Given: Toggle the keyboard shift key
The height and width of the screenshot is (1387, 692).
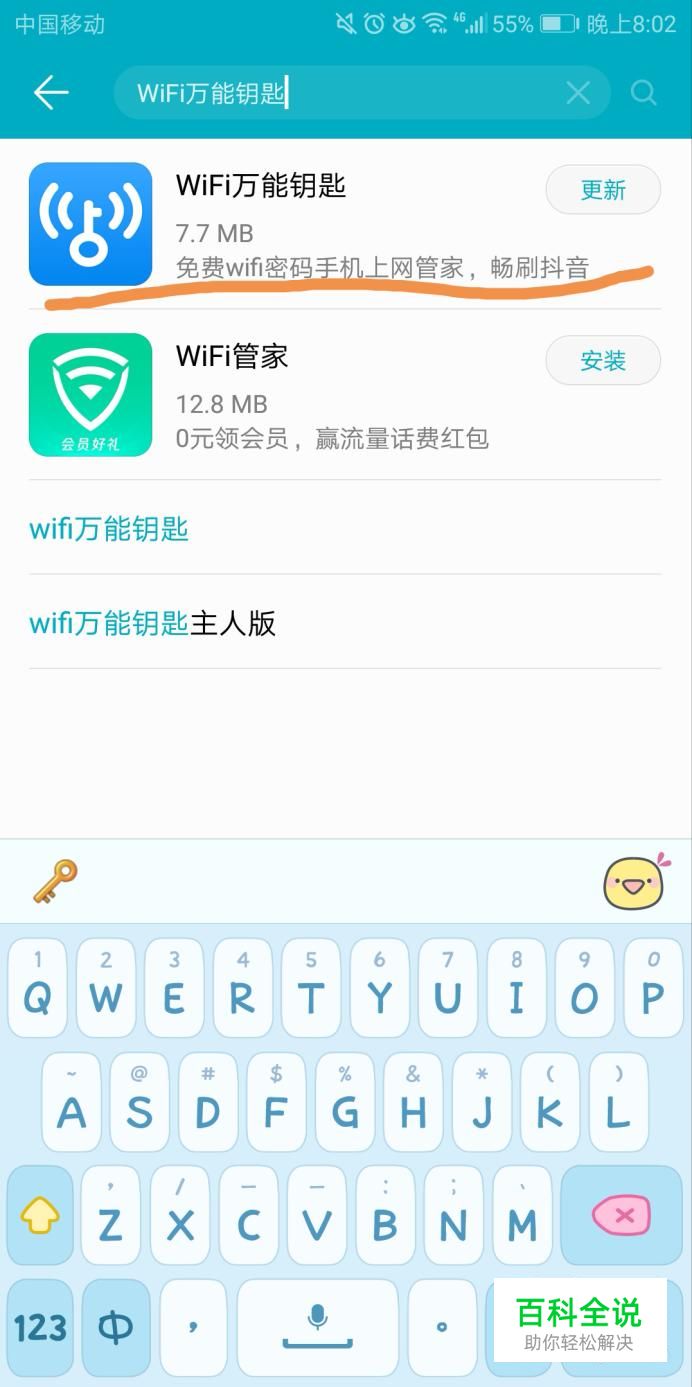Looking at the screenshot, I should [x=40, y=1216].
